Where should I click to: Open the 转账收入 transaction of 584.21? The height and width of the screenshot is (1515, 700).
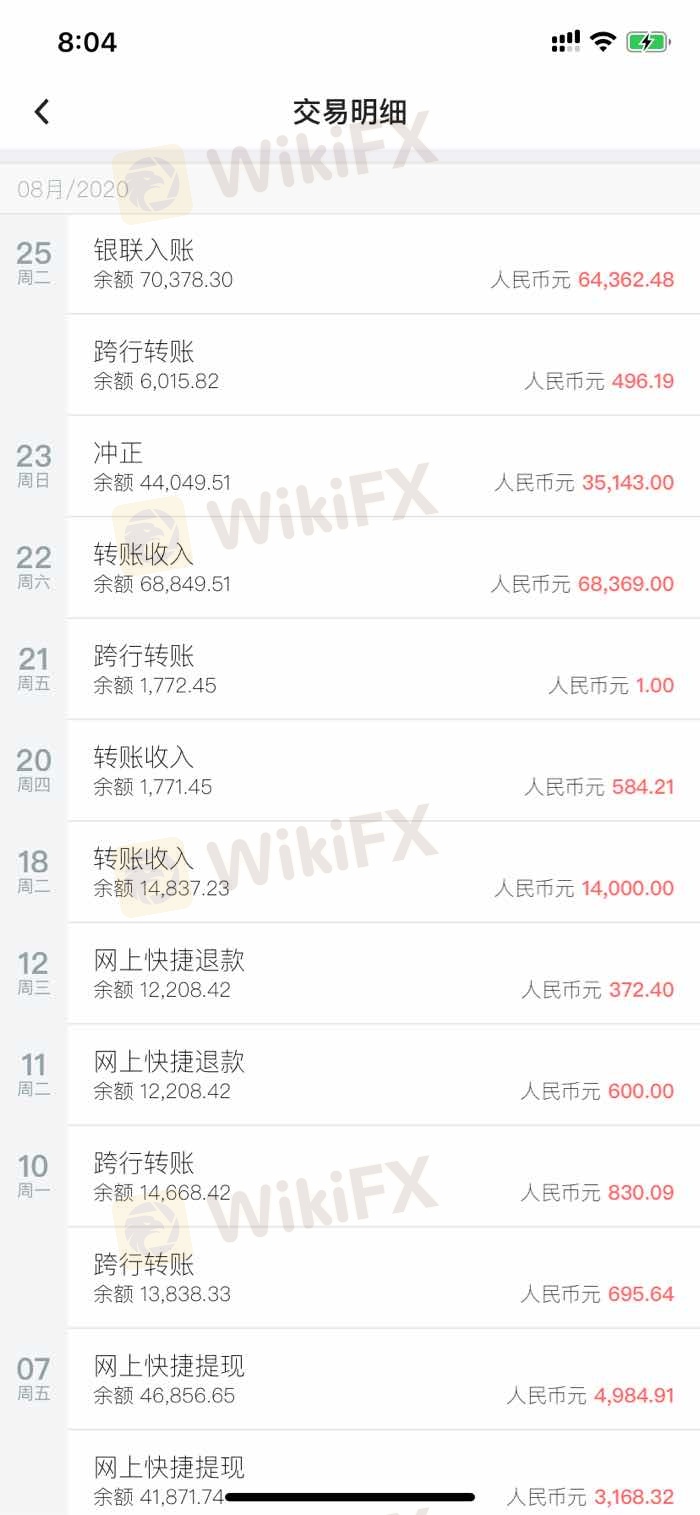[x=384, y=771]
